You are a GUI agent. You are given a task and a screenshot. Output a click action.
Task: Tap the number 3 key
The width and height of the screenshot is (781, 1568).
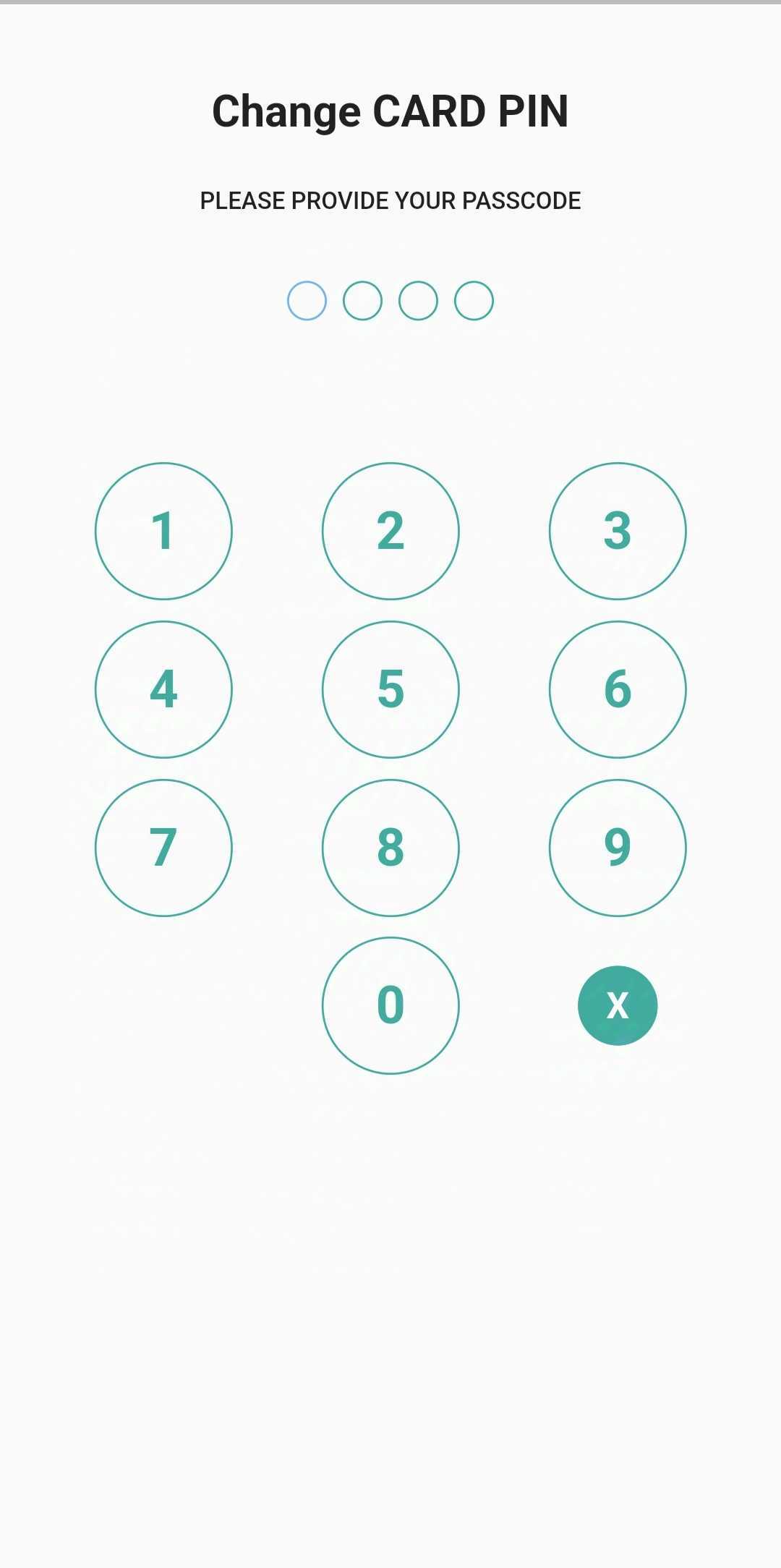click(618, 531)
